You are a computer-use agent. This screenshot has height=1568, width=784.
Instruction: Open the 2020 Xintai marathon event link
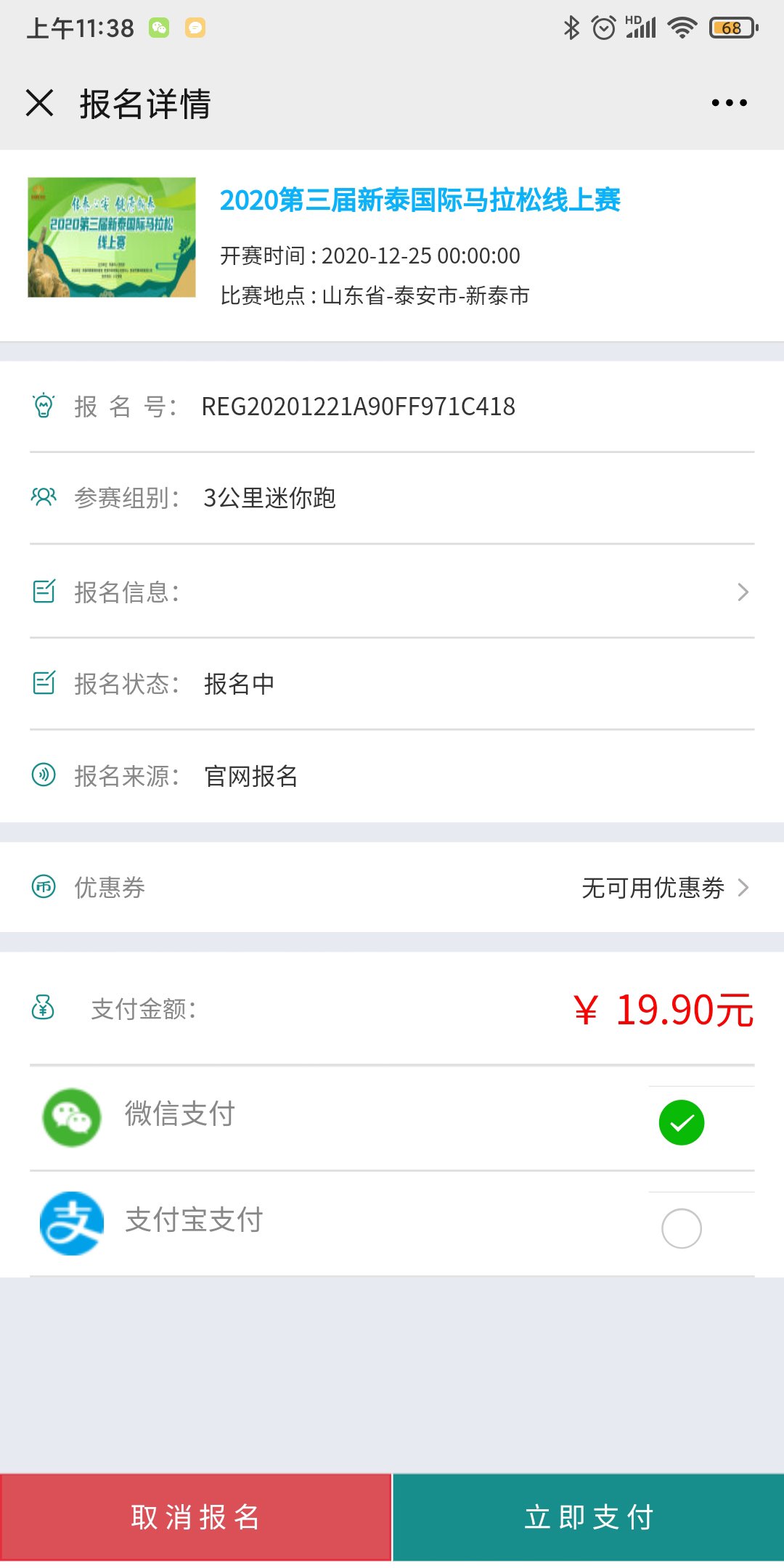click(x=420, y=200)
